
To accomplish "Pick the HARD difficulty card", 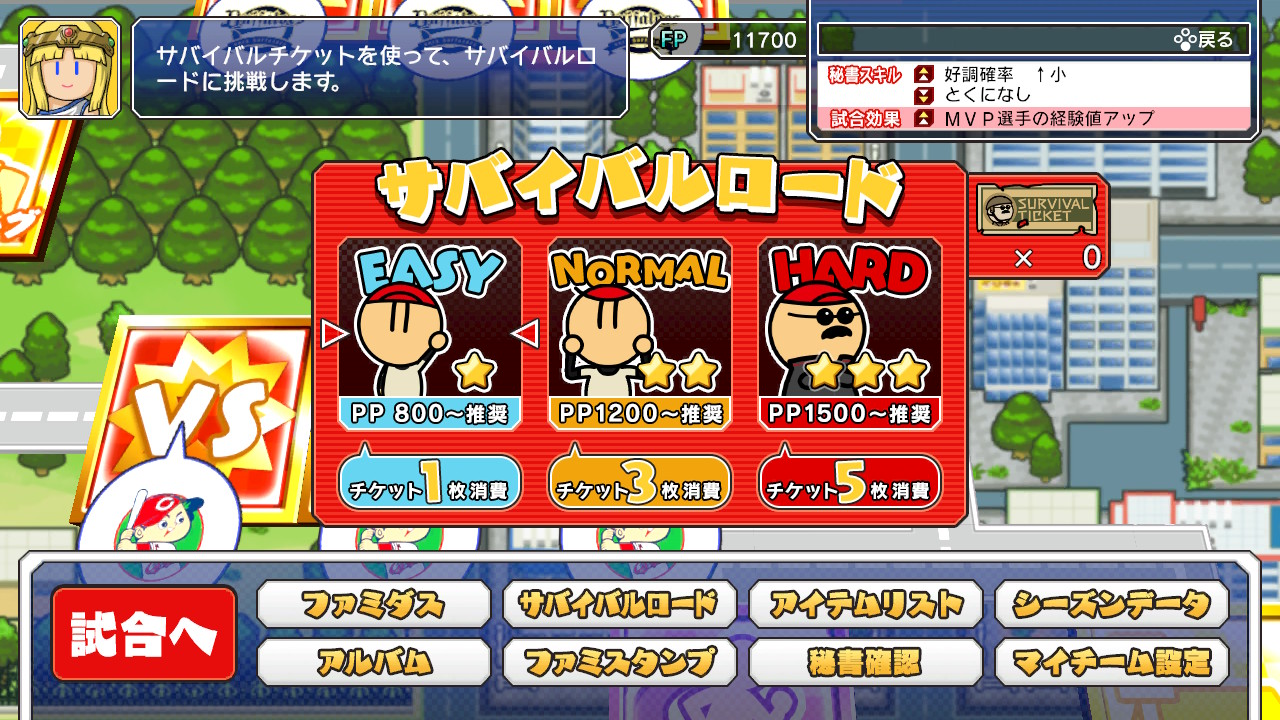I will click(x=850, y=332).
